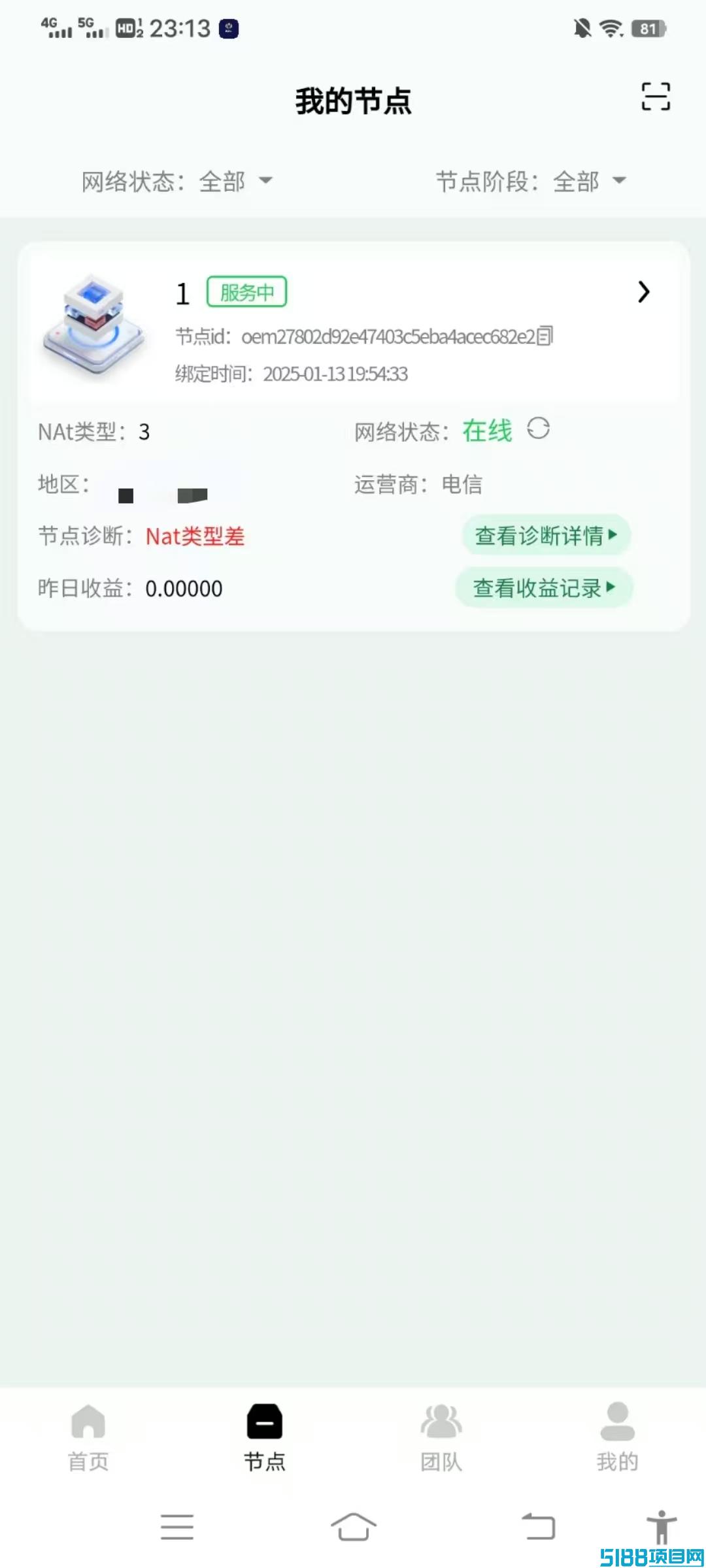The width and height of the screenshot is (706, 1568).
Task: Refresh the network status
Action: tap(539, 429)
